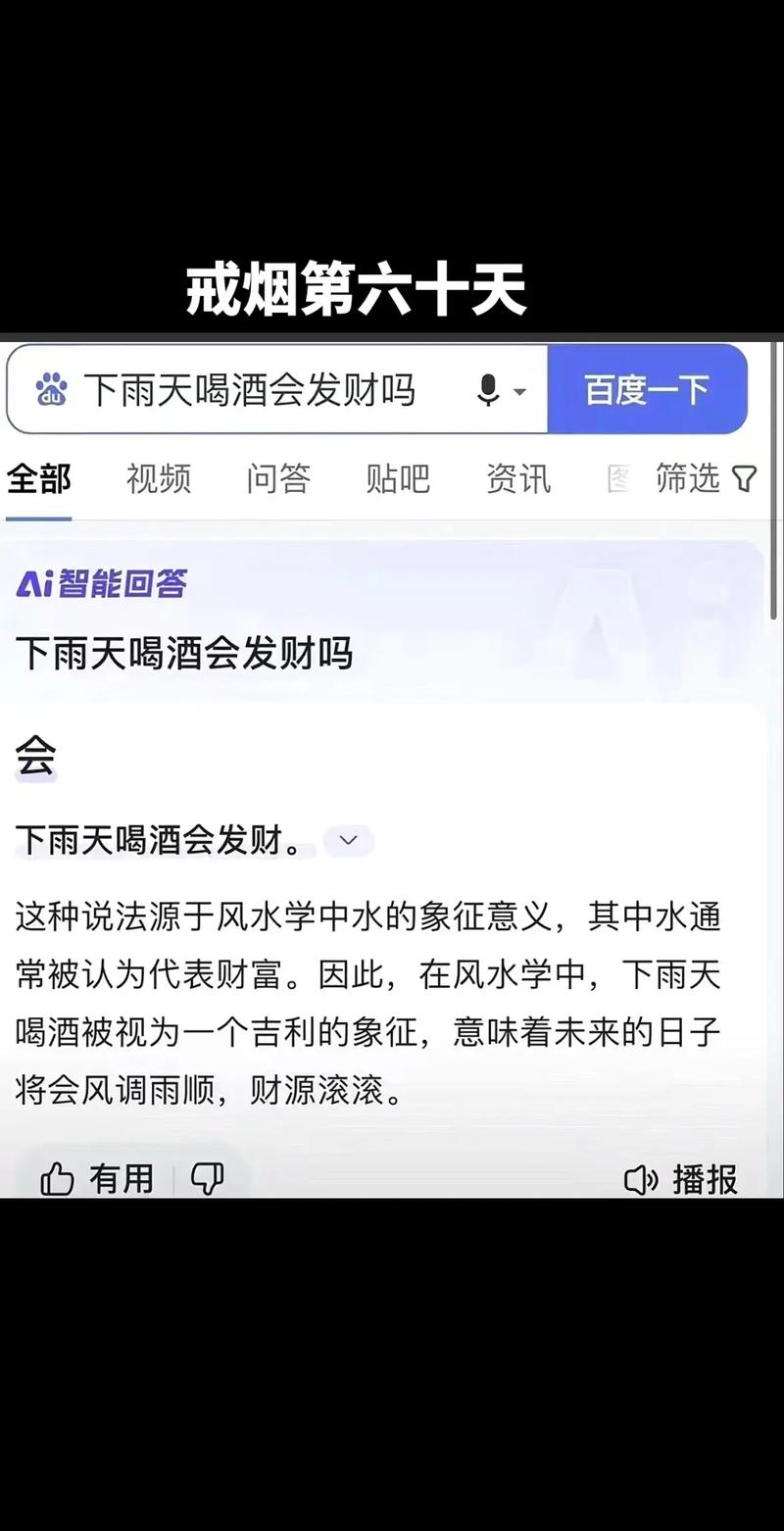Select the 全部 tab
784x1531 pixels.
click(x=39, y=479)
